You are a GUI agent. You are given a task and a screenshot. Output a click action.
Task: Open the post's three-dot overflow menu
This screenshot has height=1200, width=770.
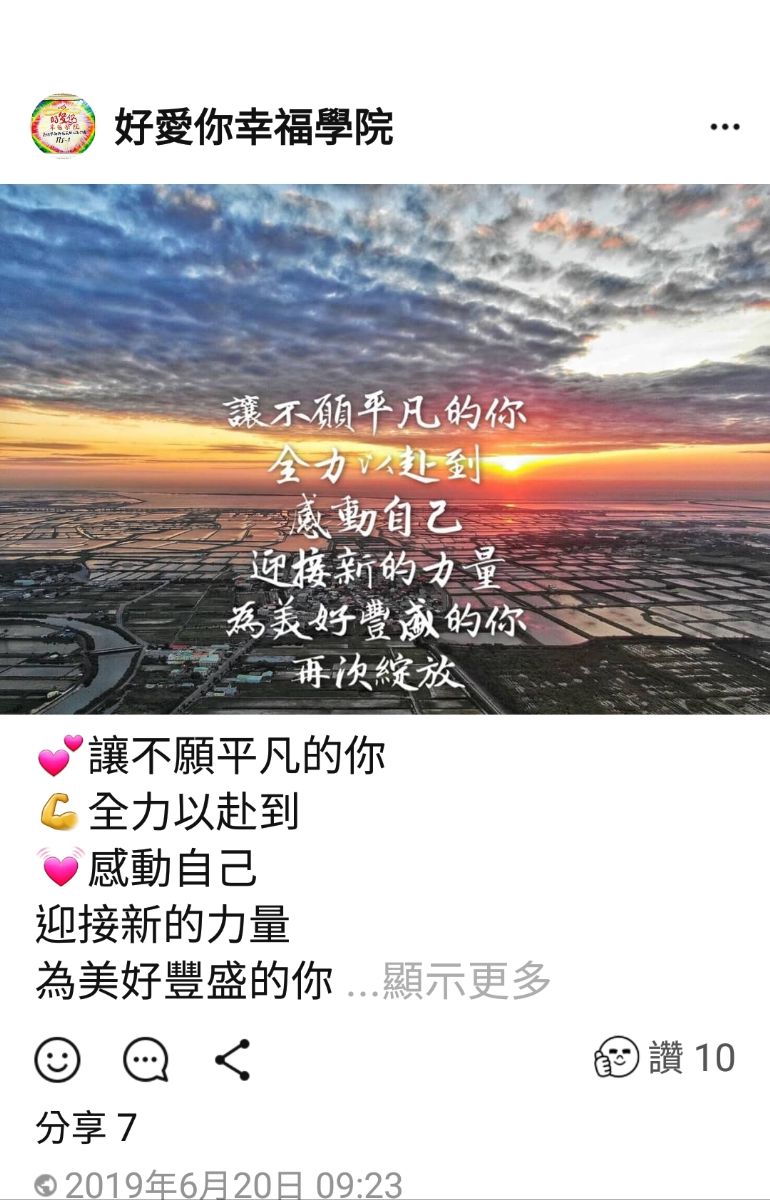pyautogui.click(x=724, y=128)
